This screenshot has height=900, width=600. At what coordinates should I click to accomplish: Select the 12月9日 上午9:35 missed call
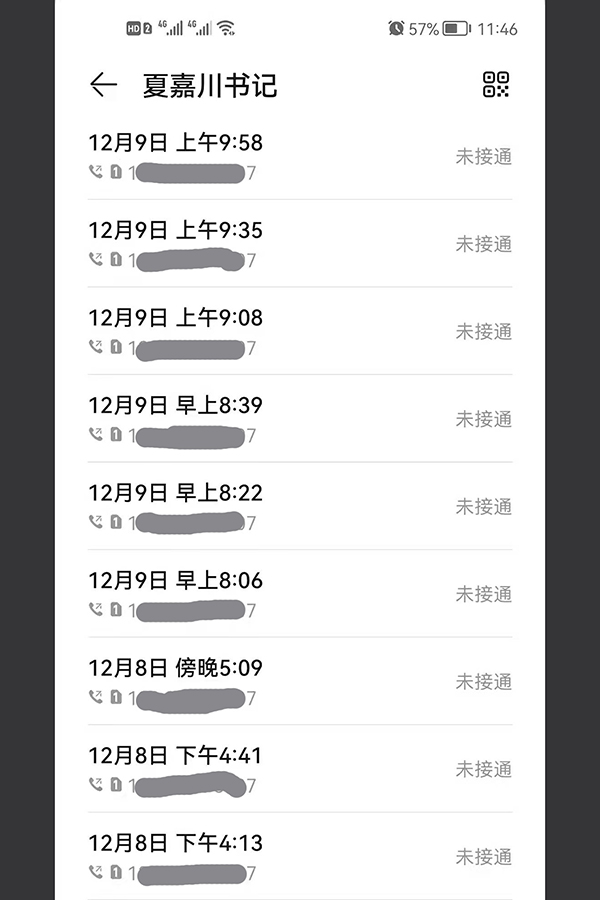[x=300, y=244]
